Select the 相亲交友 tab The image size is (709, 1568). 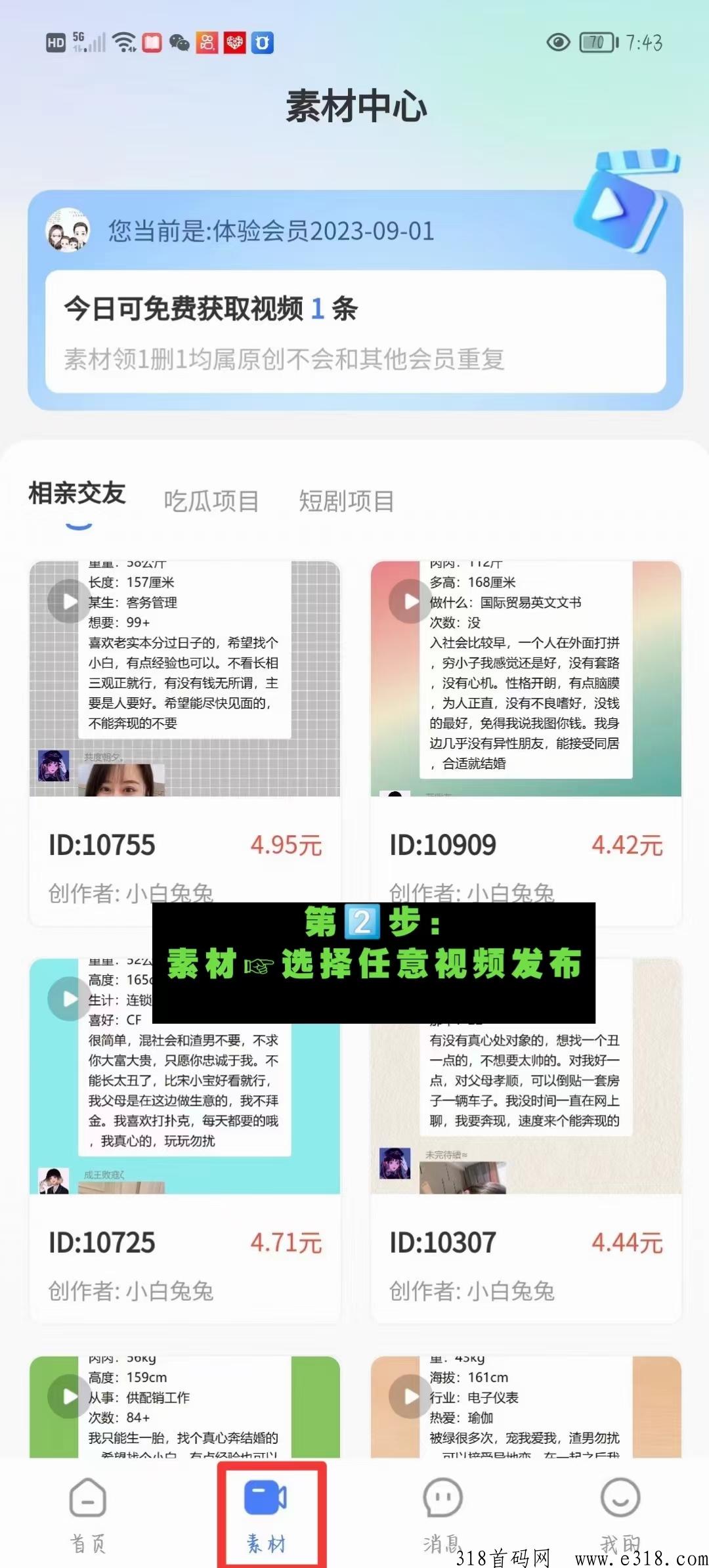point(77,494)
